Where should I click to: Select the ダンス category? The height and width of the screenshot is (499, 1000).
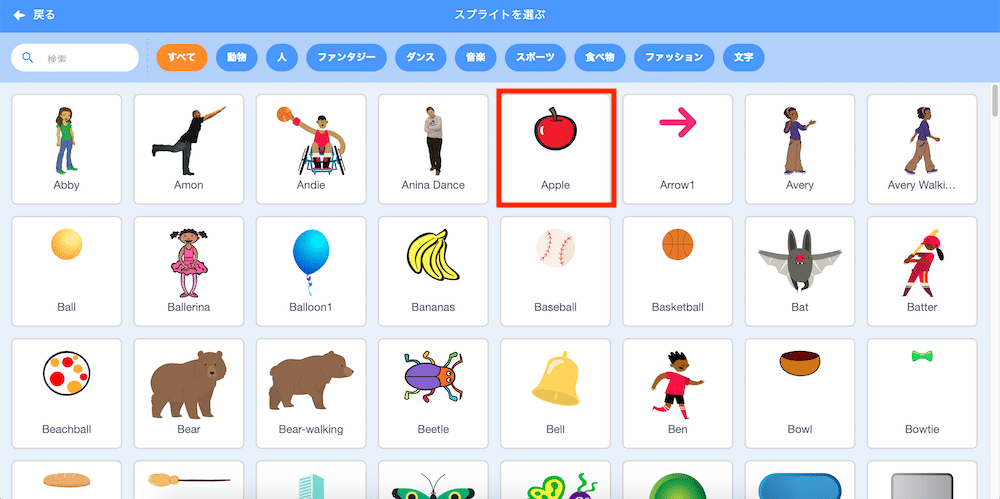(420, 58)
